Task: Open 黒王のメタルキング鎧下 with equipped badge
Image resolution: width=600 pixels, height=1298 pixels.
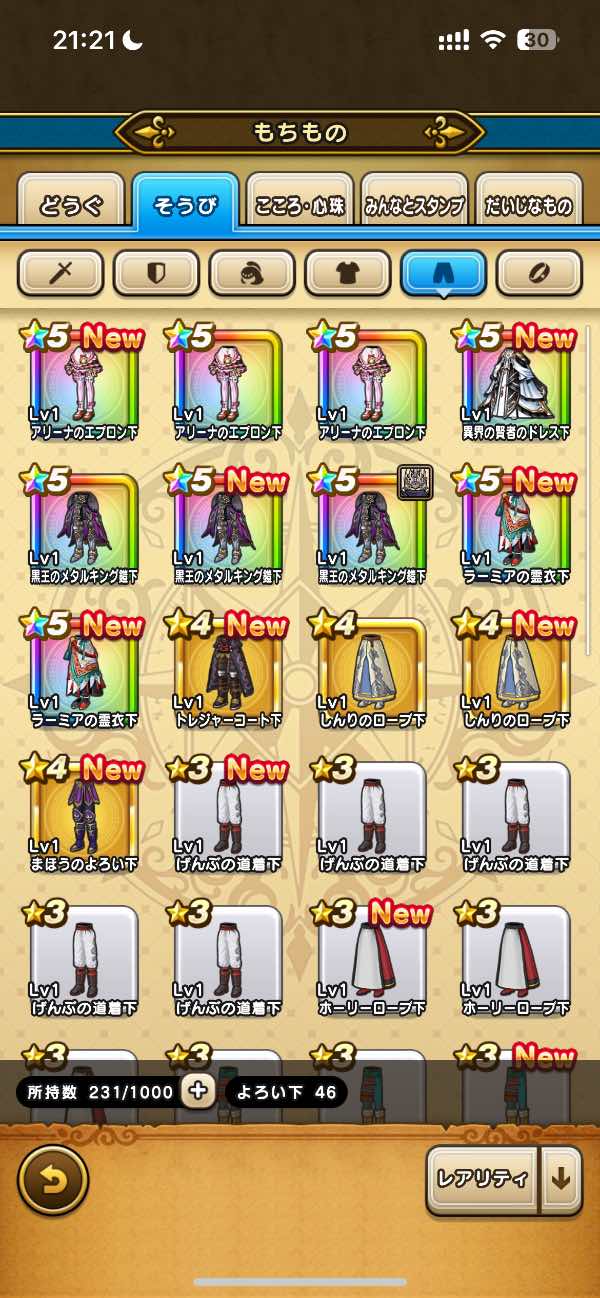Action: point(373,527)
